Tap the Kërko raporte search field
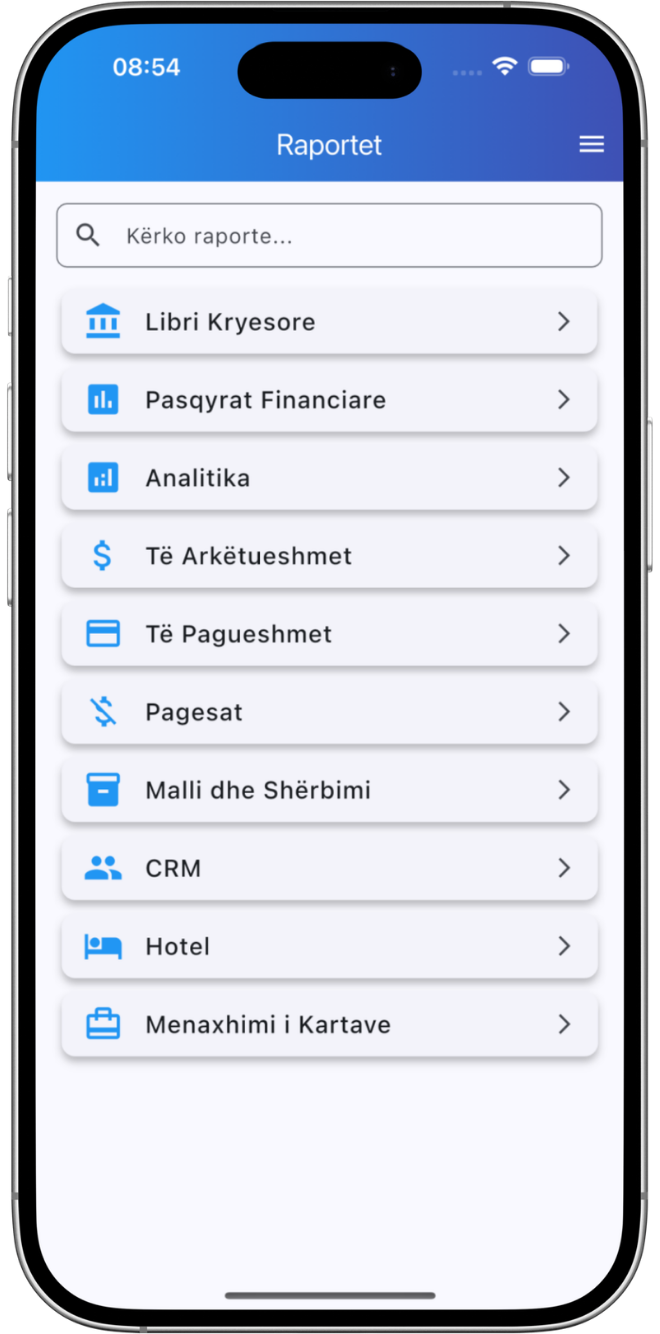 pos(330,236)
